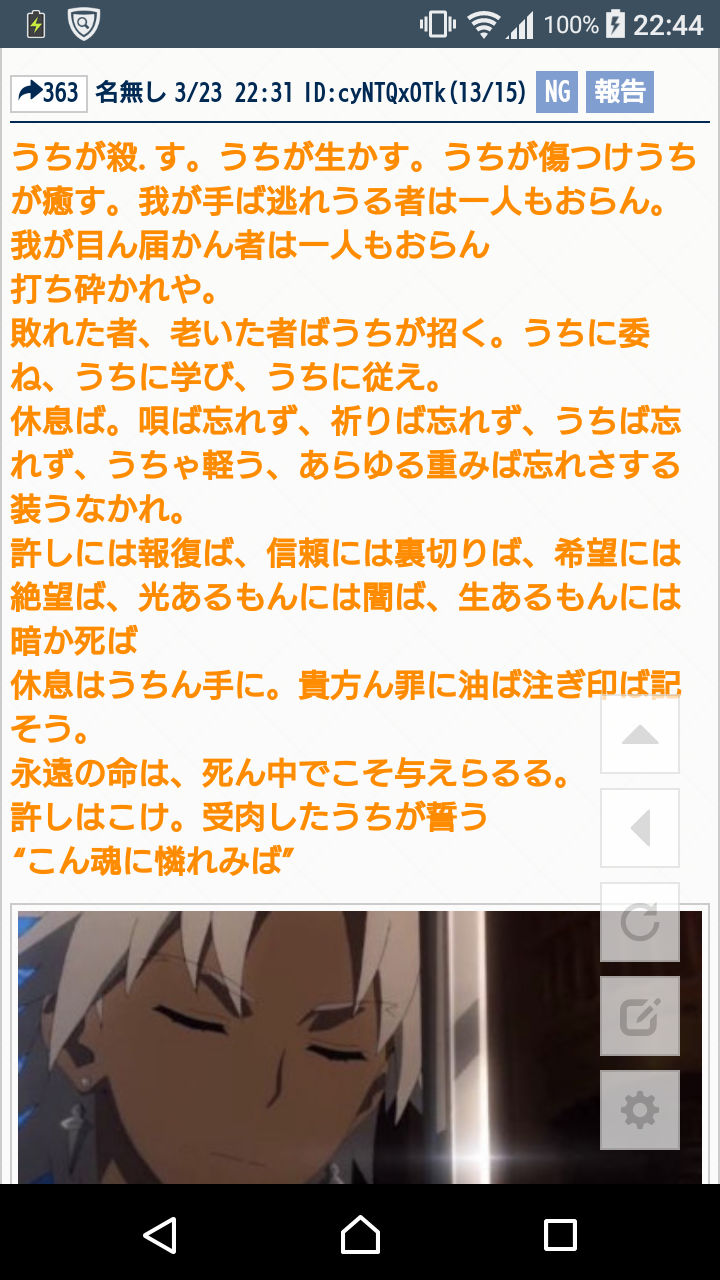Image resolution: width=720 pixels, height=1280 pixels.
Task: Report this post with 報告 button
Action: 620,93
